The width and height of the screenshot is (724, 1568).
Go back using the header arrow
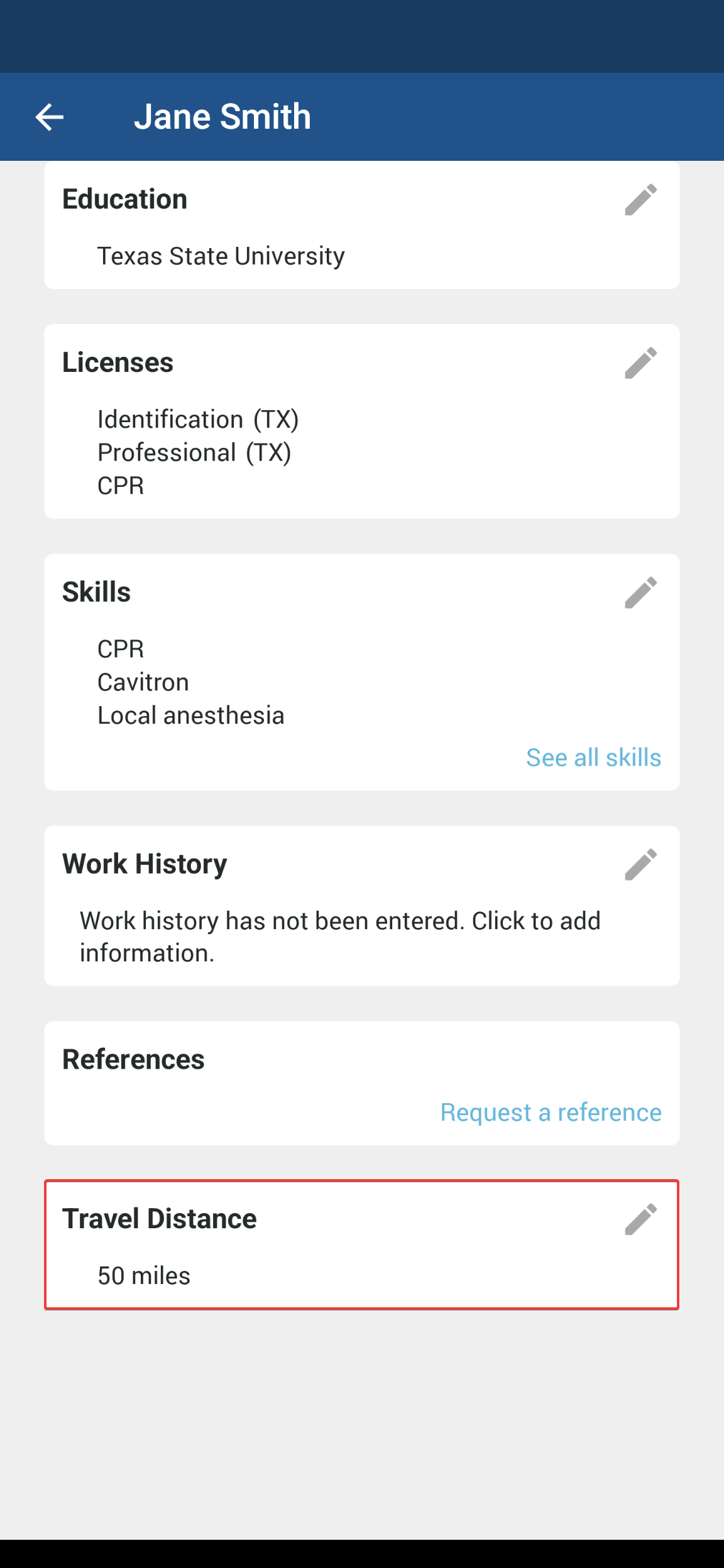click(49, 117)
